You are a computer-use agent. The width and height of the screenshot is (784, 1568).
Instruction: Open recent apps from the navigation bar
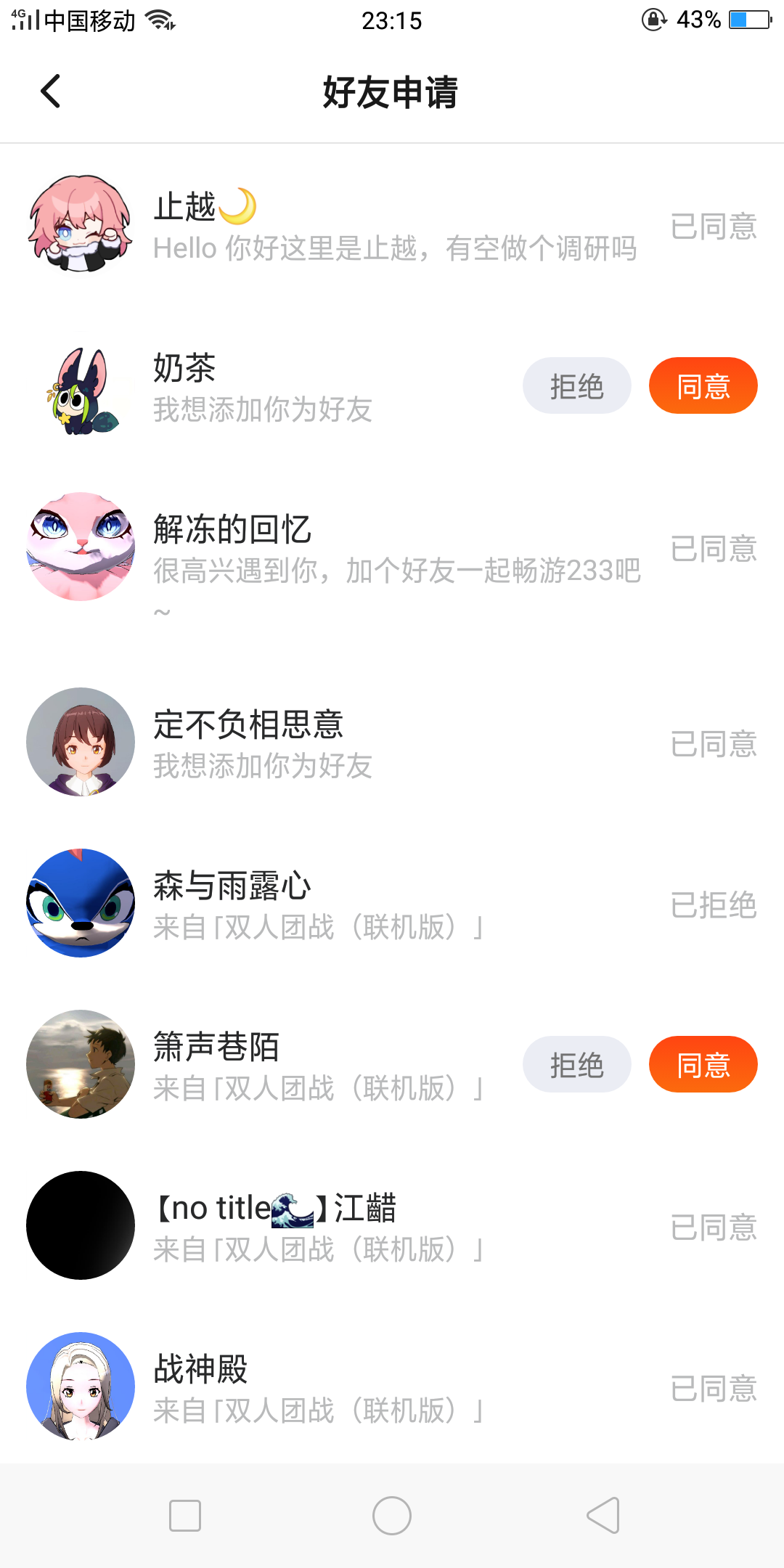click(x=185, y=1516)
